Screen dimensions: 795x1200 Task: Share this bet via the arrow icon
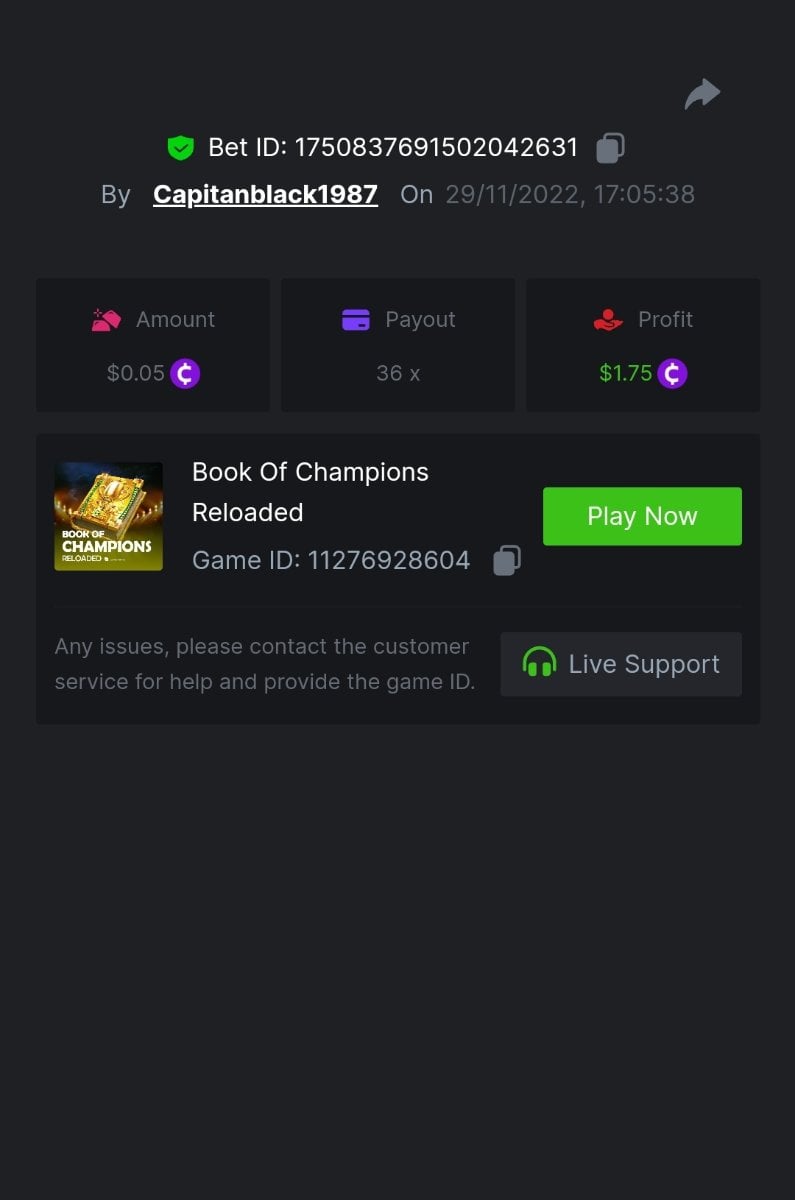[x=702, y=94]
